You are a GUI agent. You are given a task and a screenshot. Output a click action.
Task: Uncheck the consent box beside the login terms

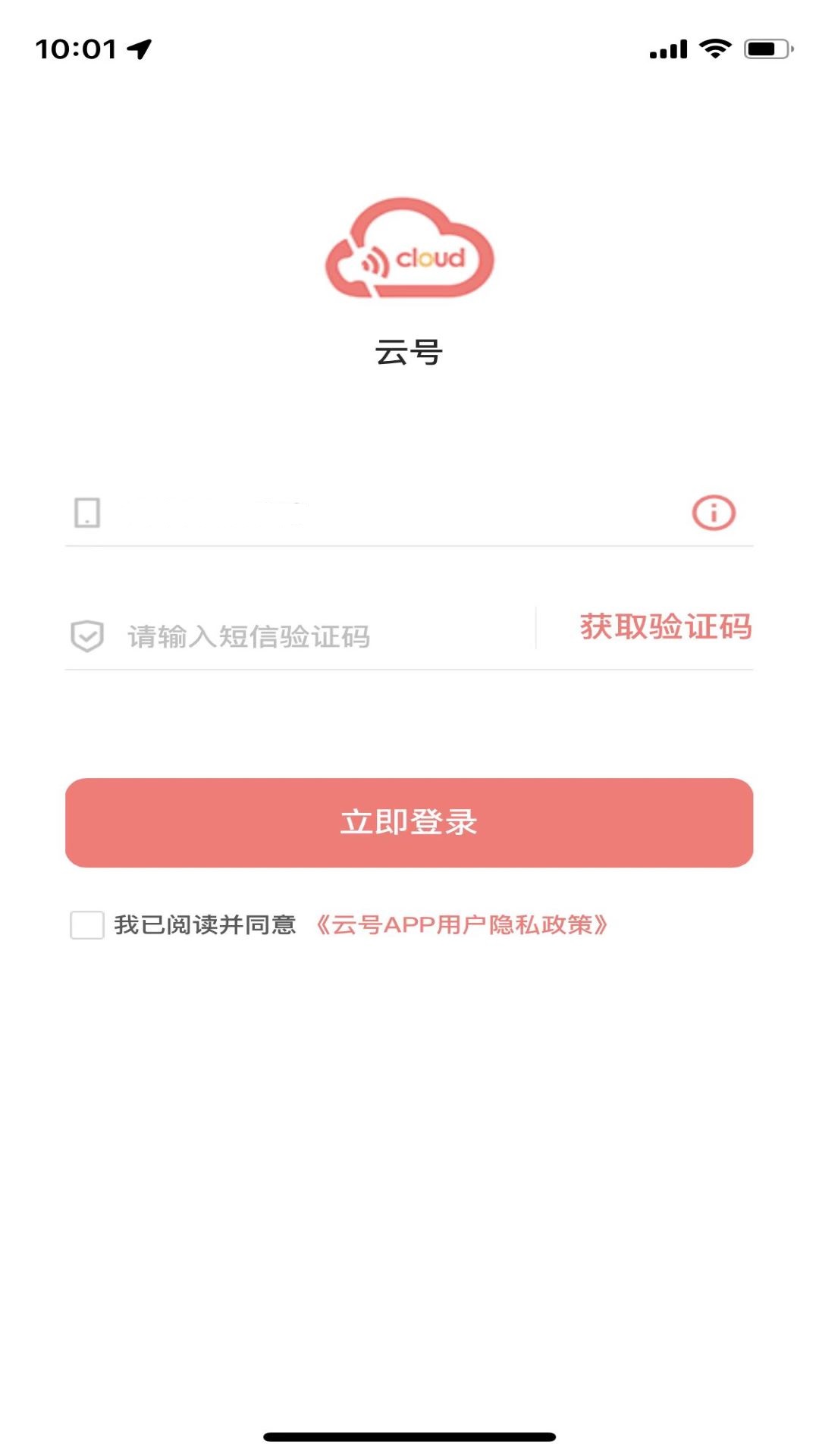(x=86, y=924)
